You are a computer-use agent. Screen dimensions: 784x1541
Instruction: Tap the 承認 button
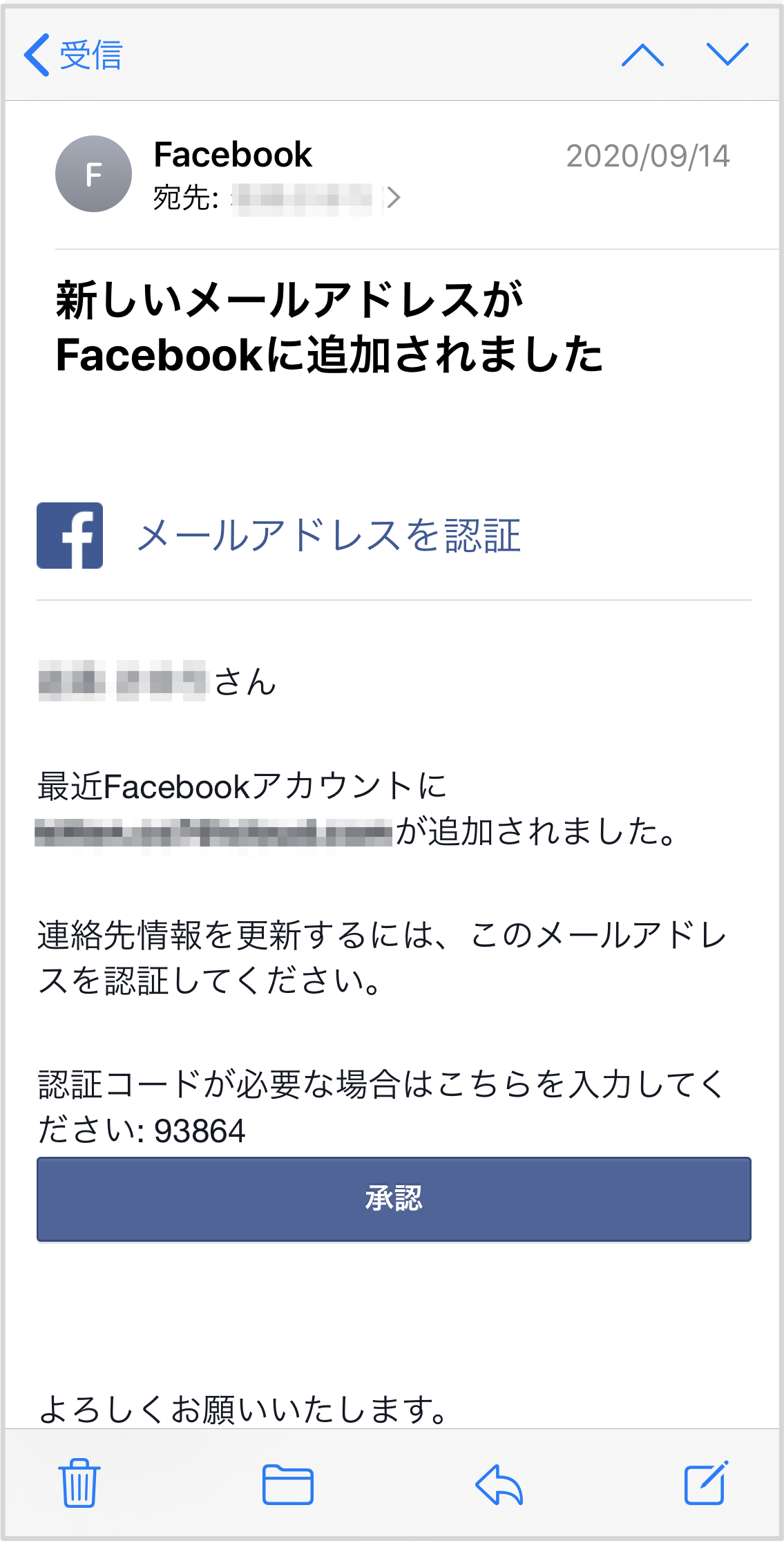394,1199
